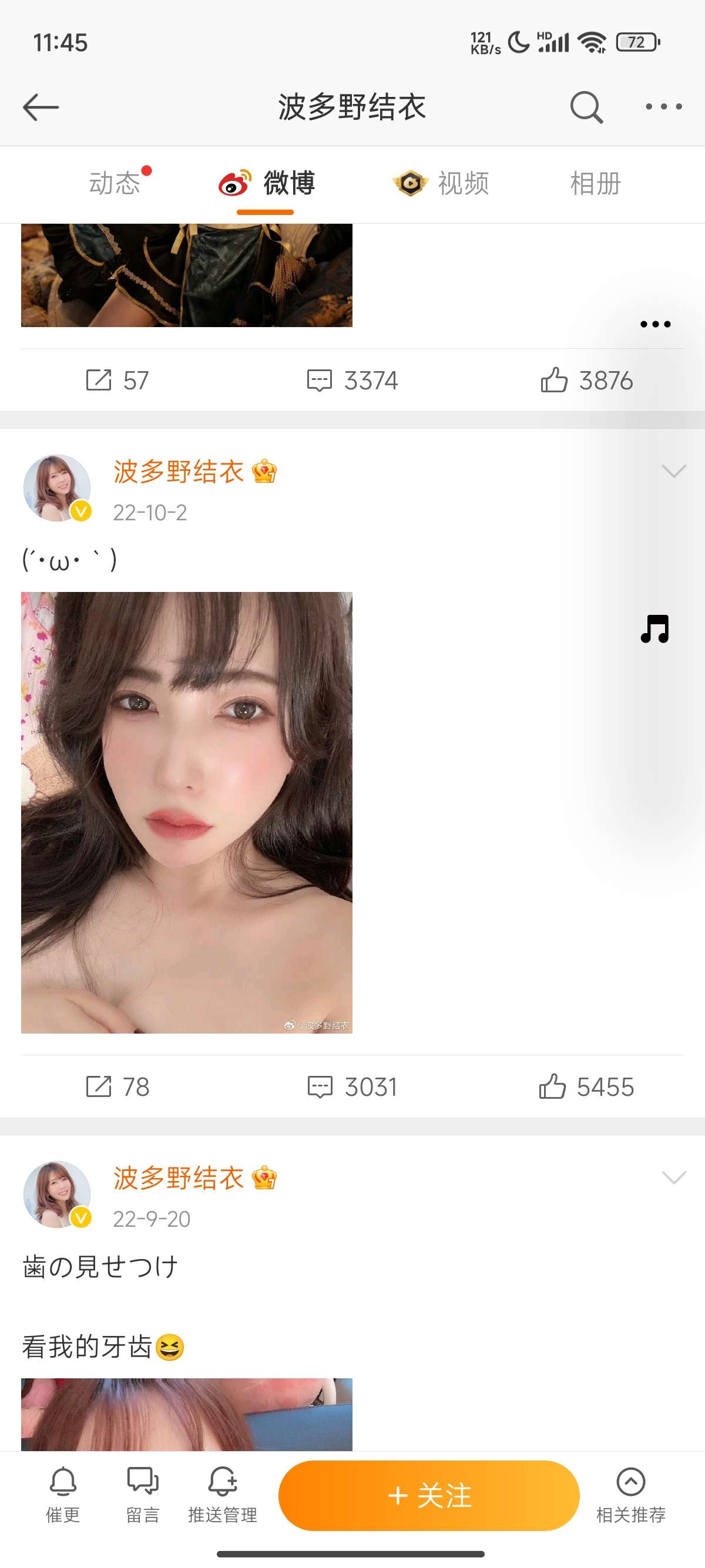Open the selfie photo in the 22-10-2 post
Image resolution: width=705 pixels, height=1568 pixels.
[186, 812]
